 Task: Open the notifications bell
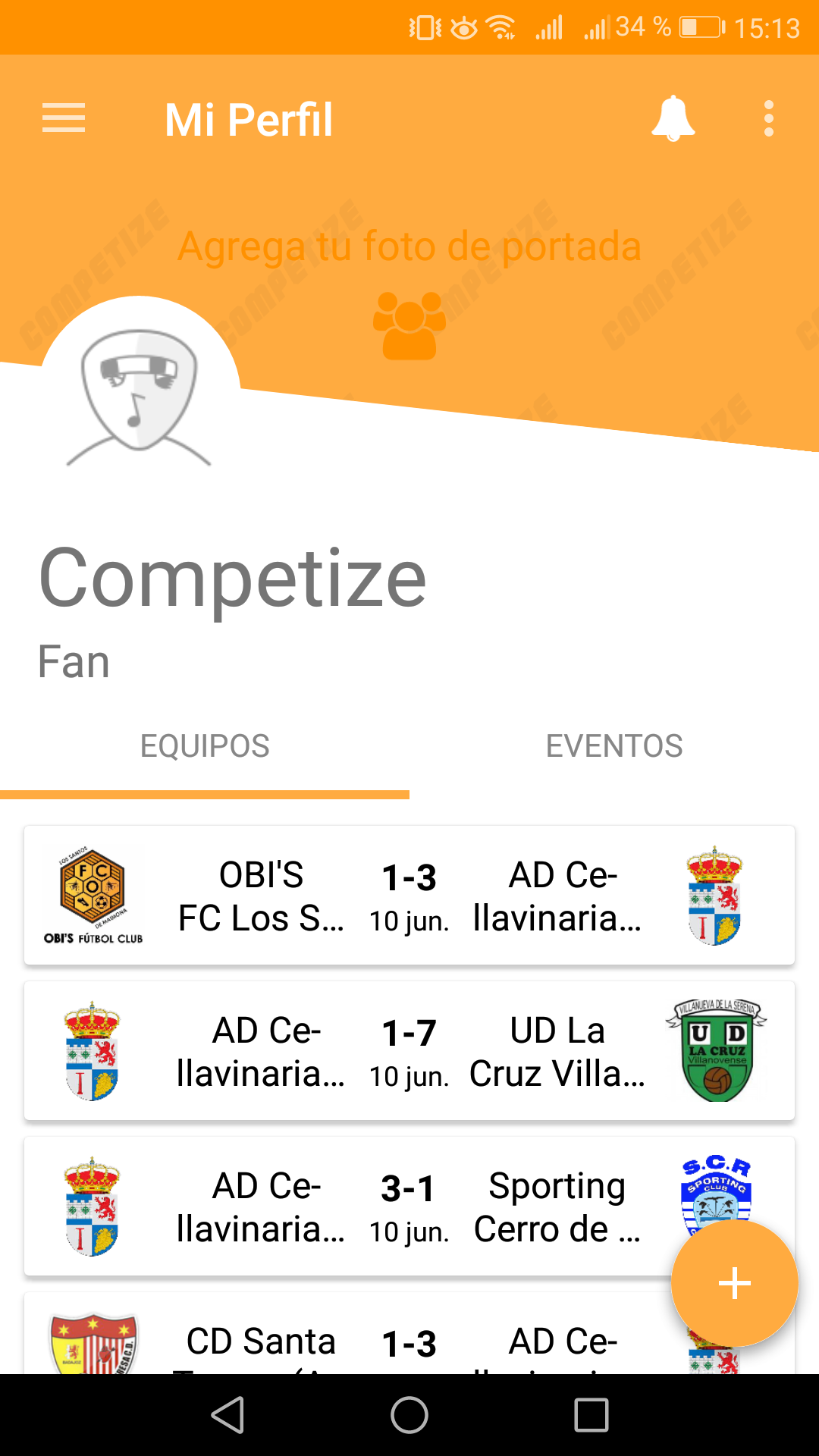pos(673,118)
